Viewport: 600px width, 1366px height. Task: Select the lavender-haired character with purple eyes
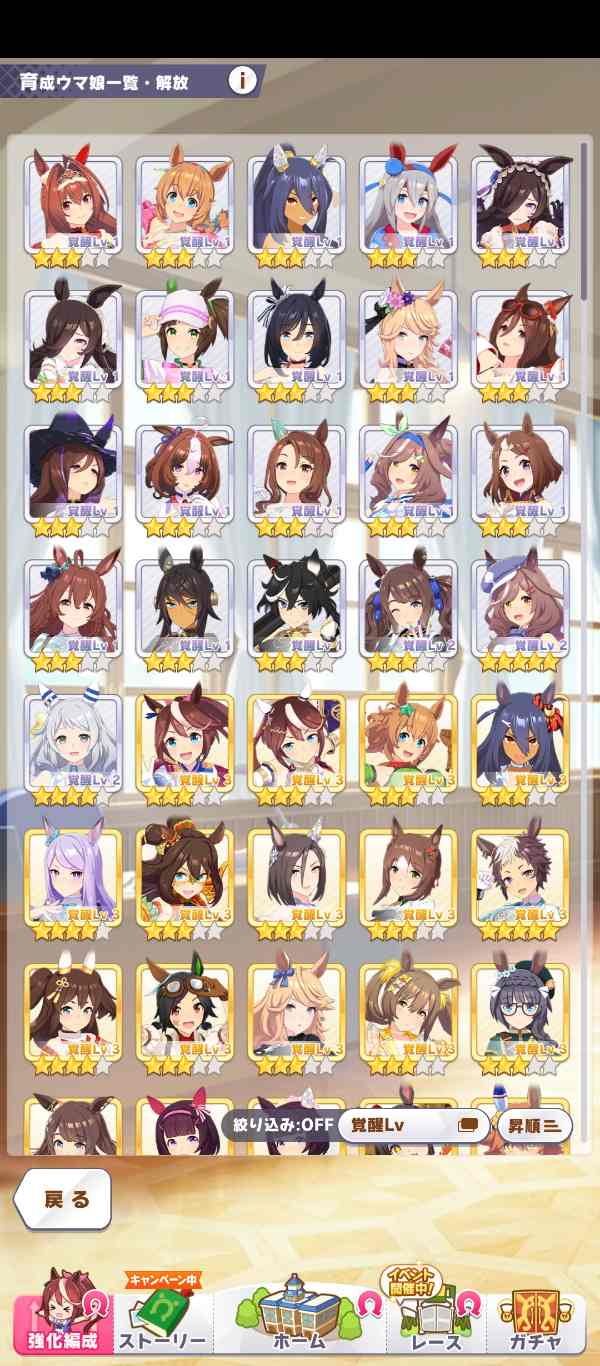72,877
